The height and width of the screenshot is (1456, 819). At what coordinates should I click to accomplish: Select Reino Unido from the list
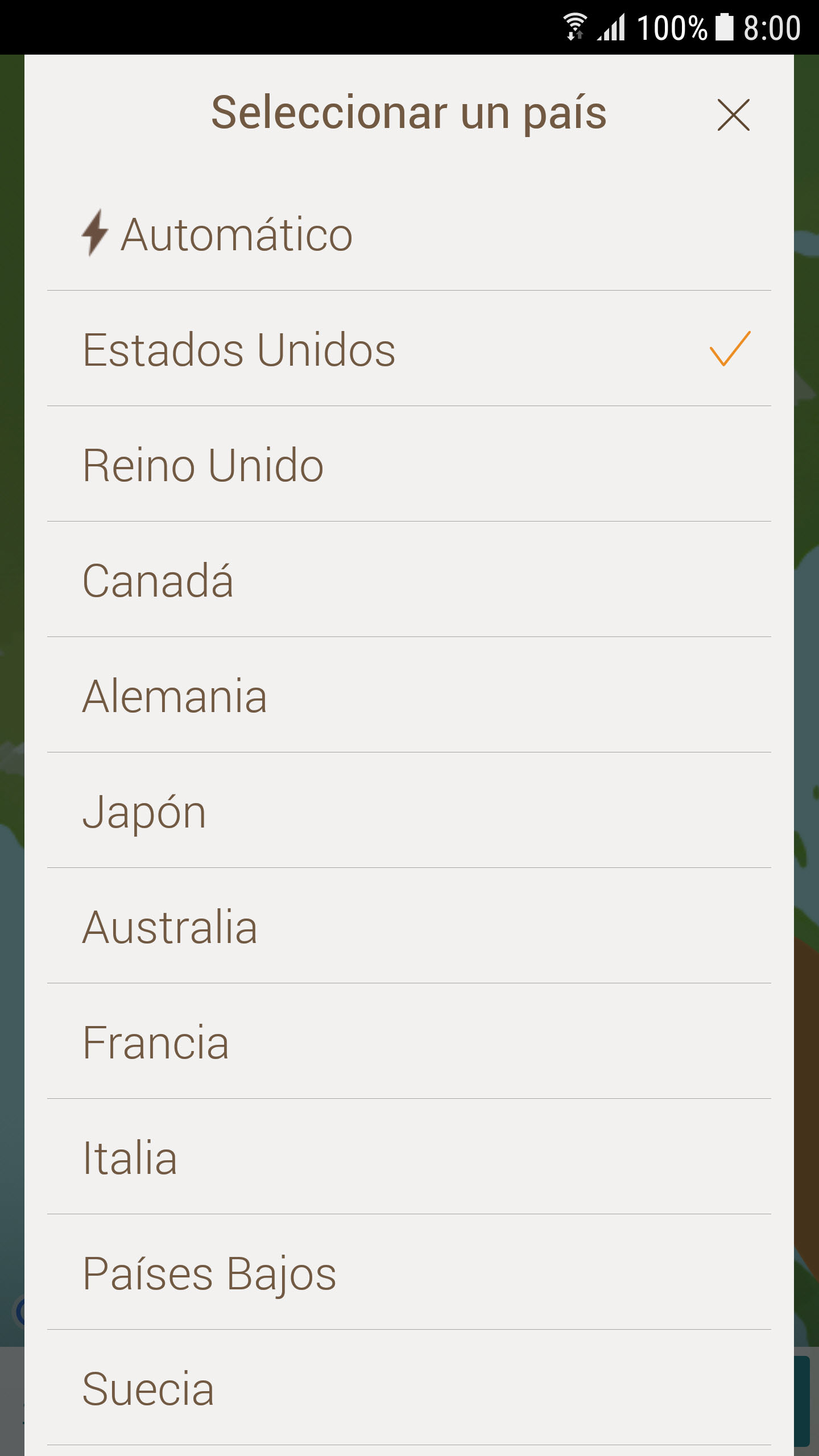[x=409, y=464]
